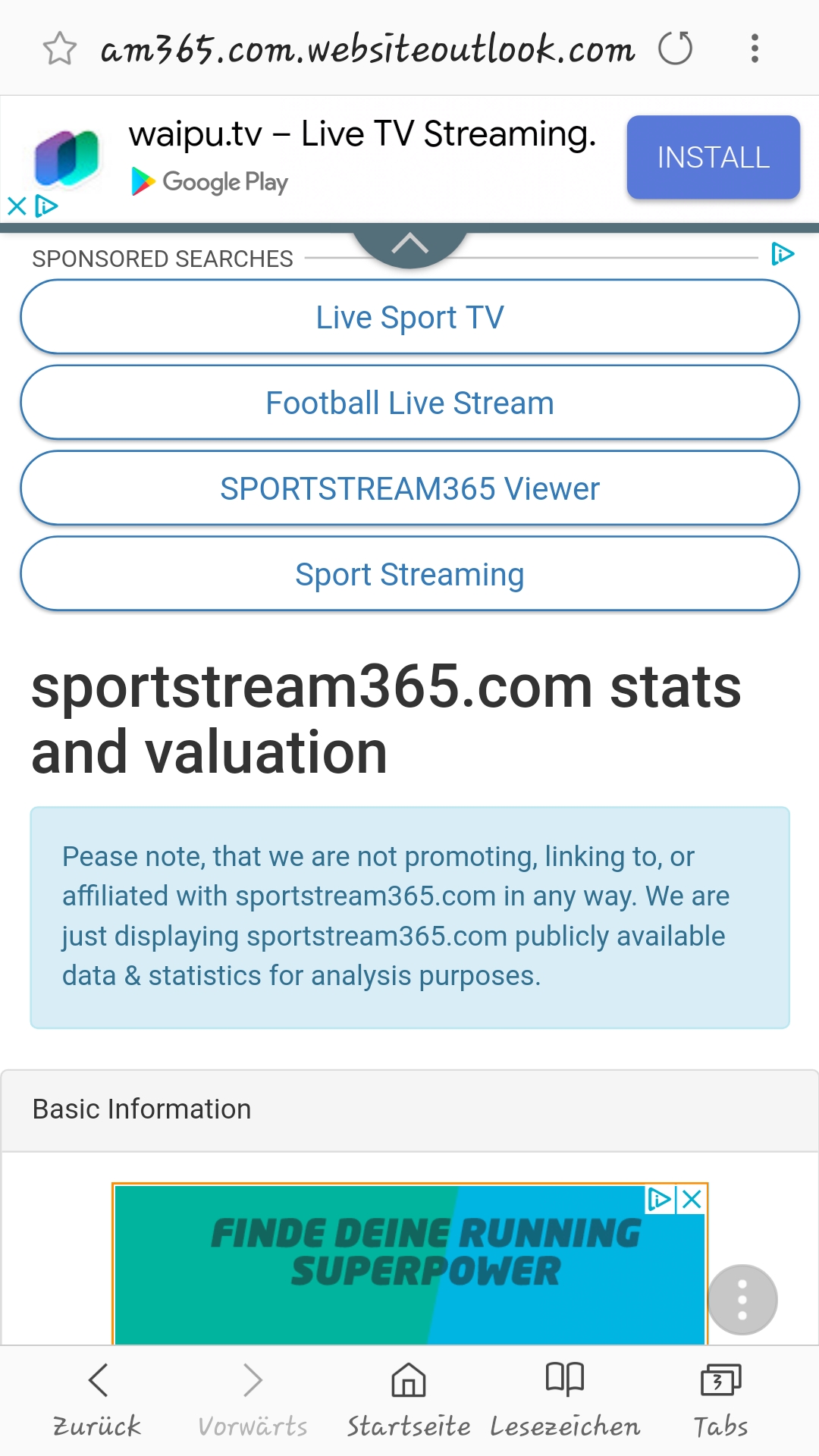Open Lesezeichen bookmarks
This screenshot has width=819, height=1456.
tap(565, 1400)
